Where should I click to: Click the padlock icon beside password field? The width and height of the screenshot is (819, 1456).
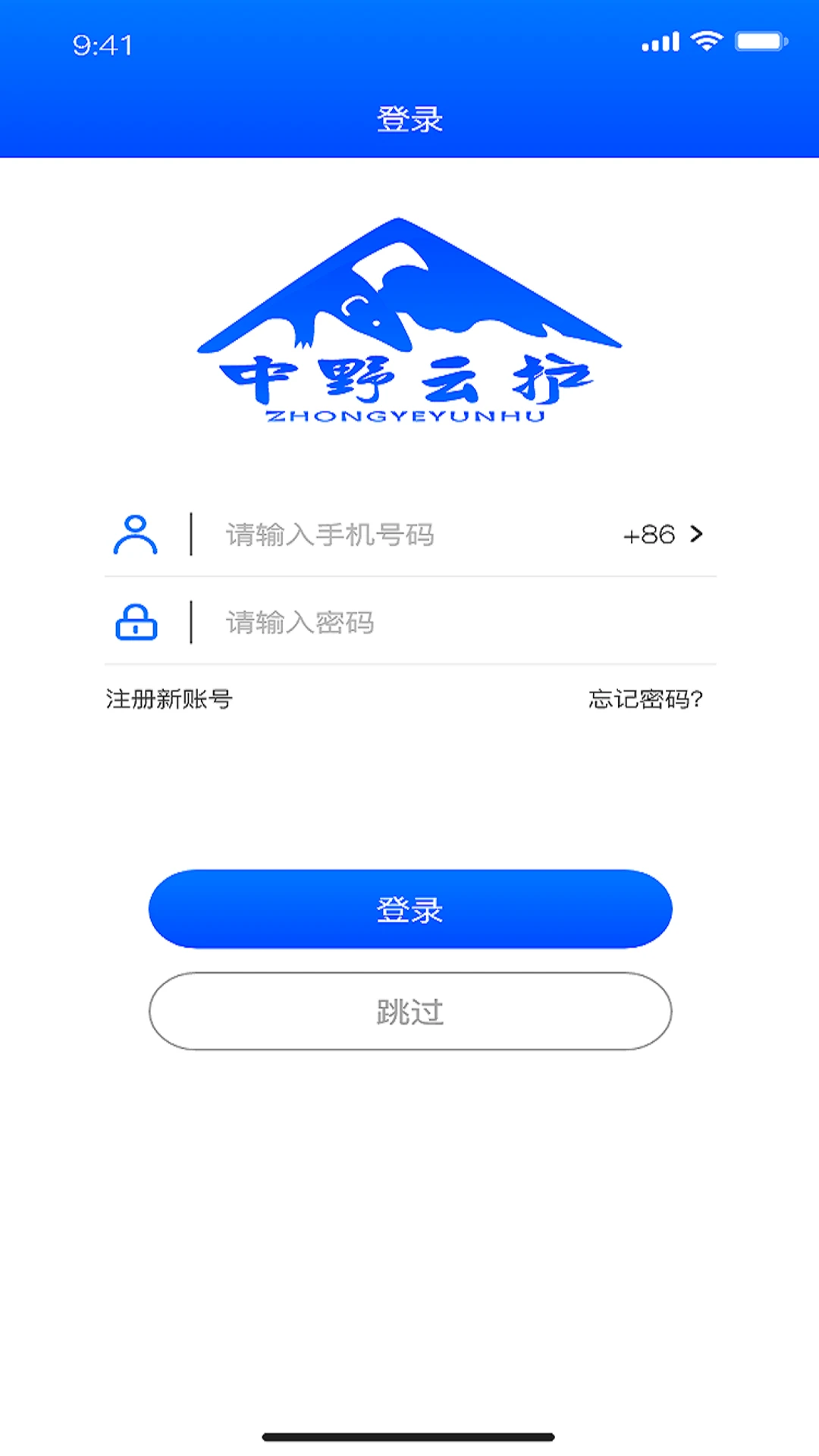pyautogui.click(x=135, y=623)
